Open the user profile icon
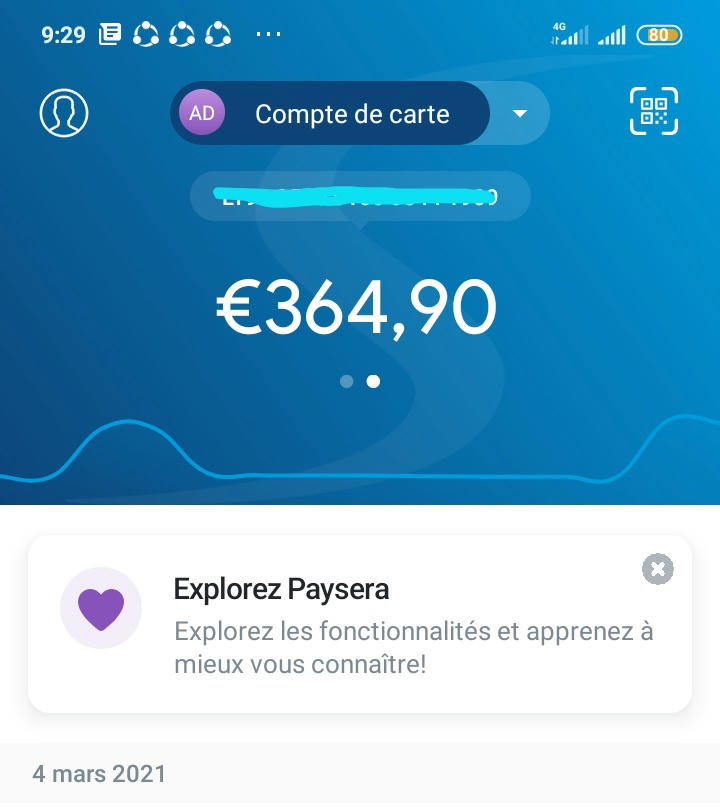720x810 pixels. (64, 112)
